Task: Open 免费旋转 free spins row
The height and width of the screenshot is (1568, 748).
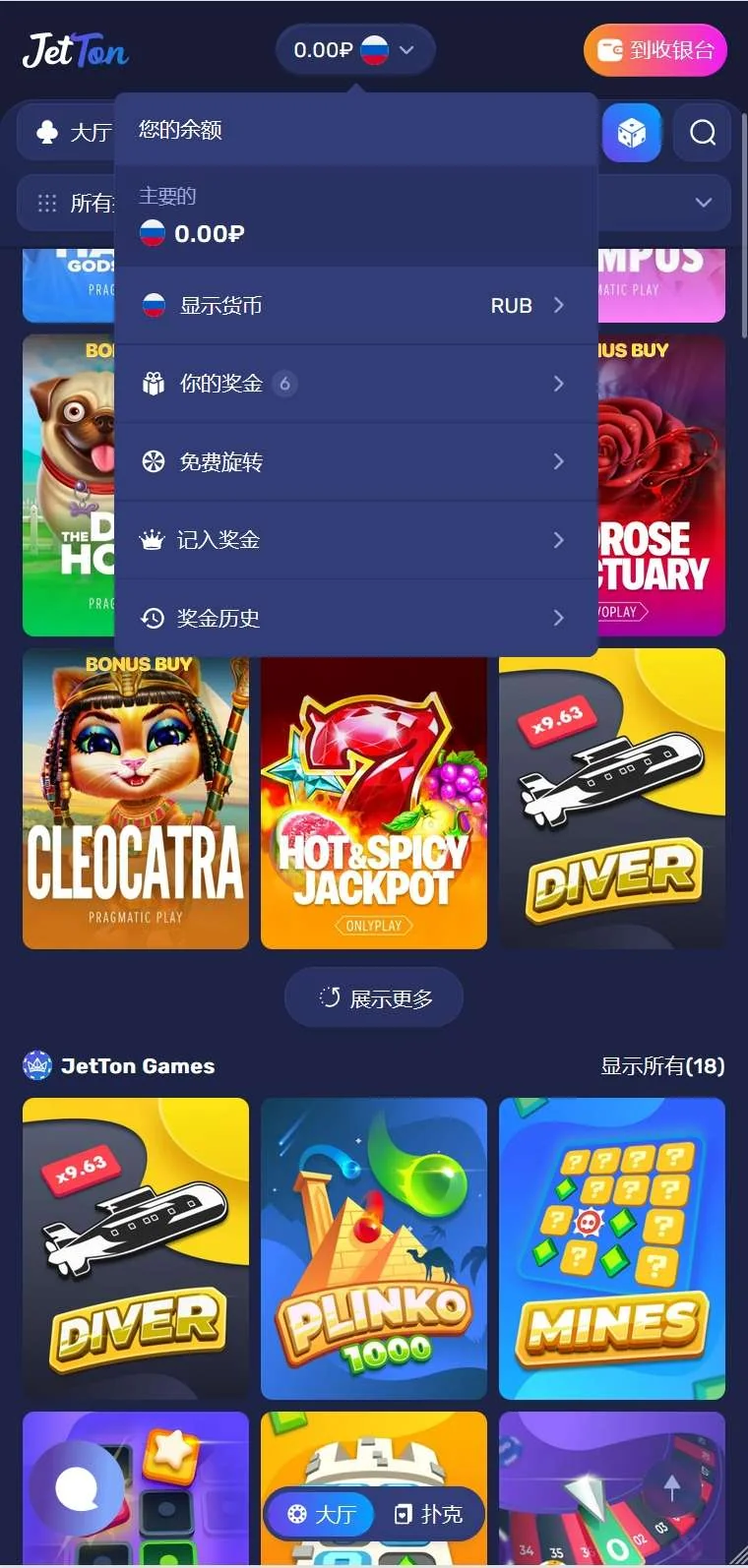Action: click(x=355, y=461)
